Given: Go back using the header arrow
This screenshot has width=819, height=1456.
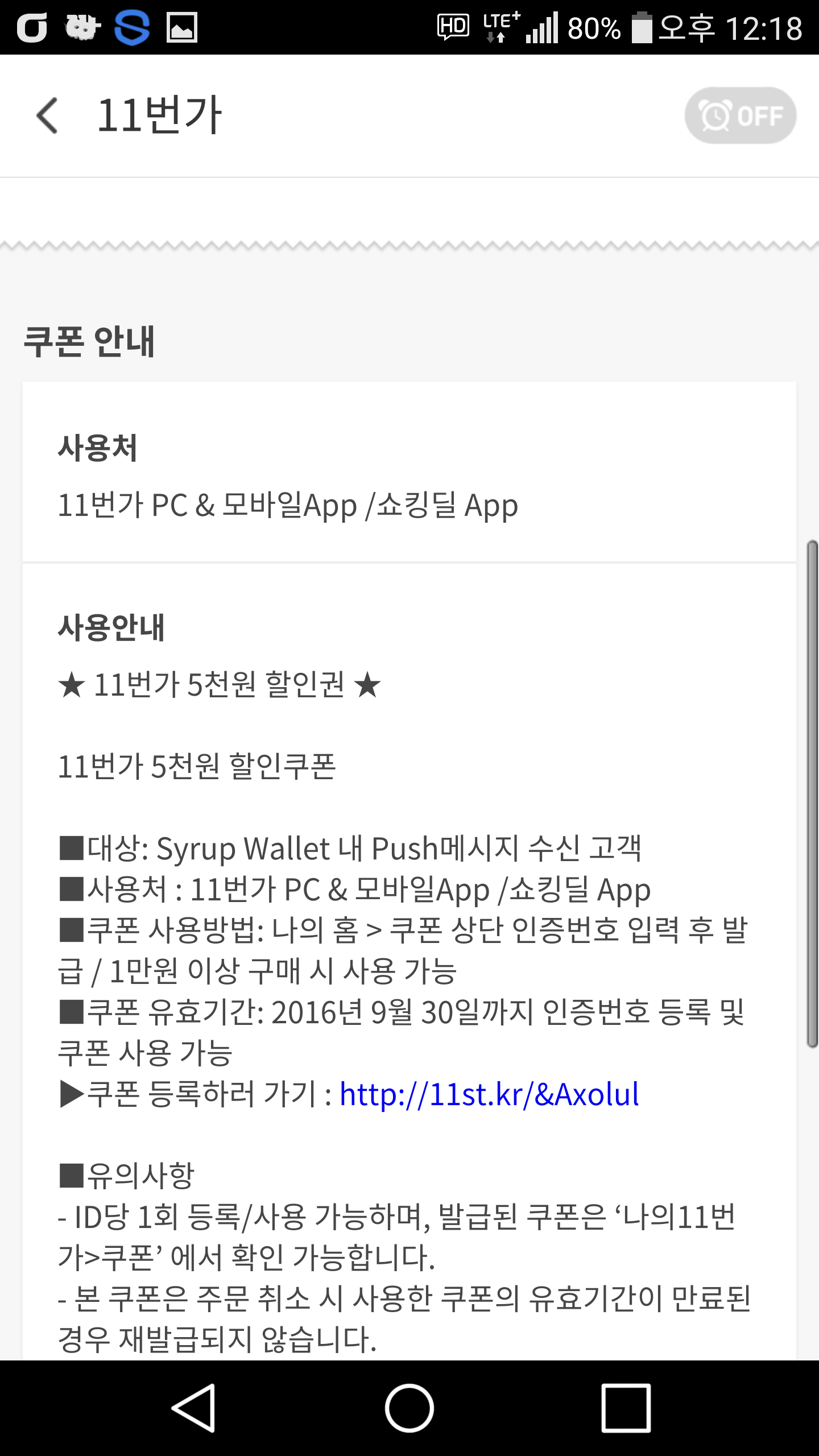Looking at the screenshot, I should [47, 115].
